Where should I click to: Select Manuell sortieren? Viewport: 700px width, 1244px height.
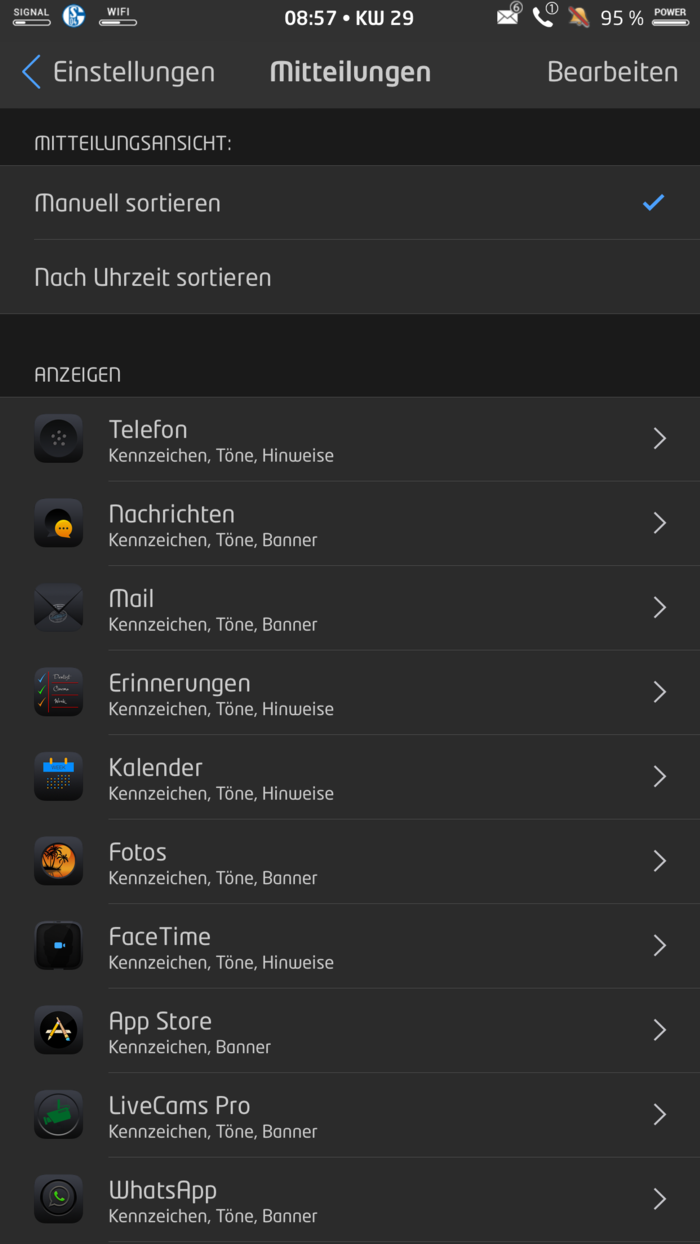point(350,203)
